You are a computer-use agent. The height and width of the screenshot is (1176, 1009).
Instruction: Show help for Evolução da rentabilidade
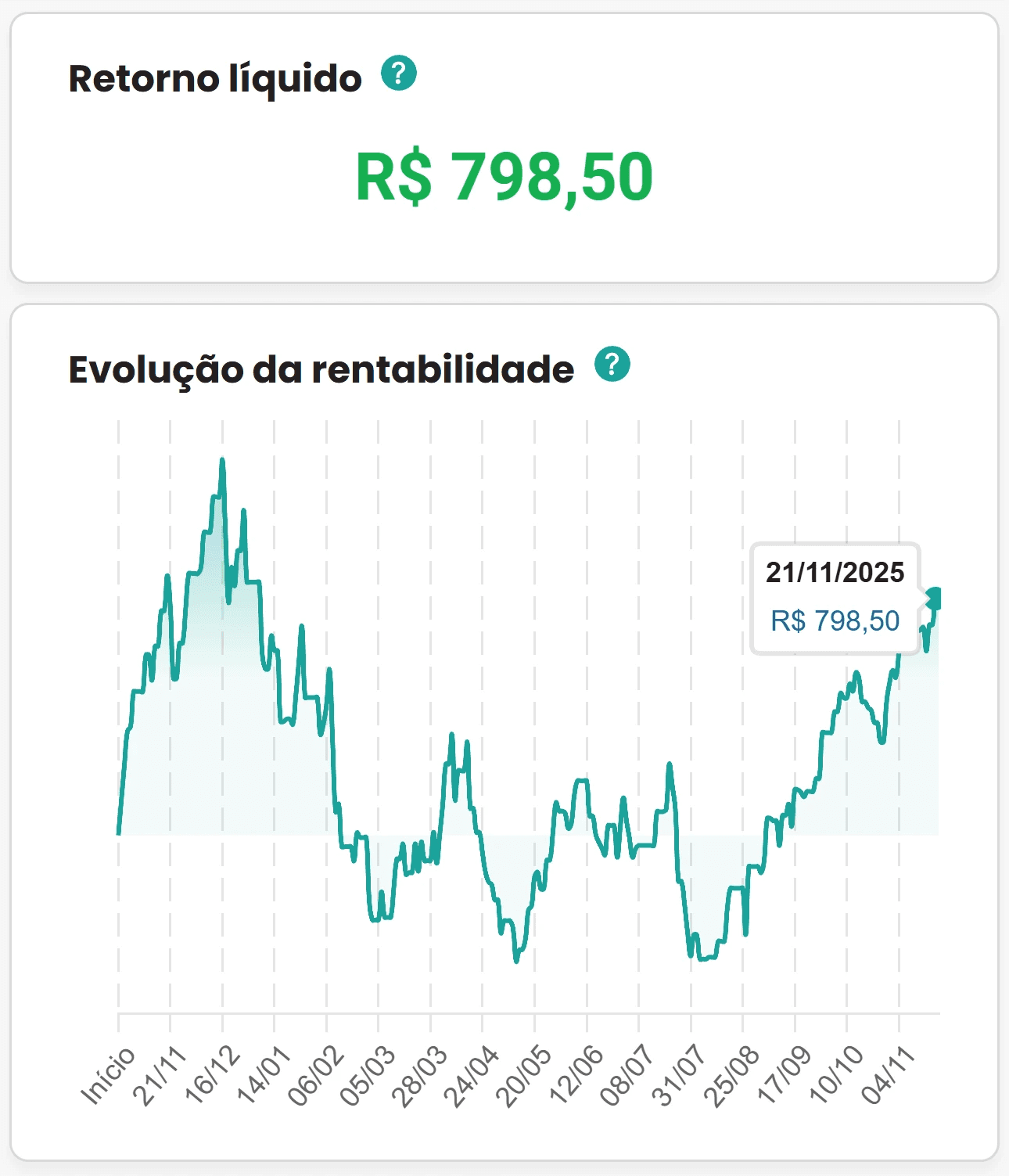(x=612, y=365)
